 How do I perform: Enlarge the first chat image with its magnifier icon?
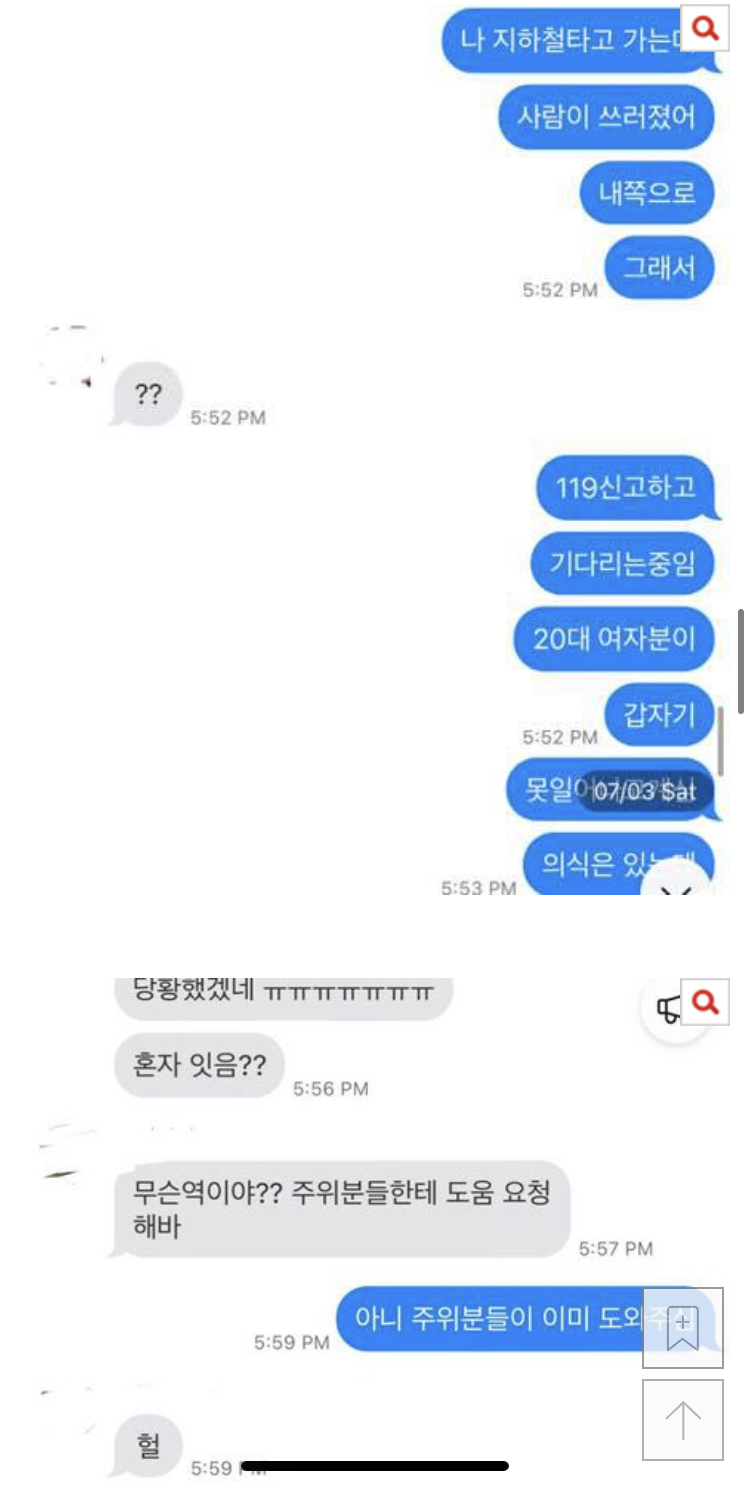pos(706,29)
